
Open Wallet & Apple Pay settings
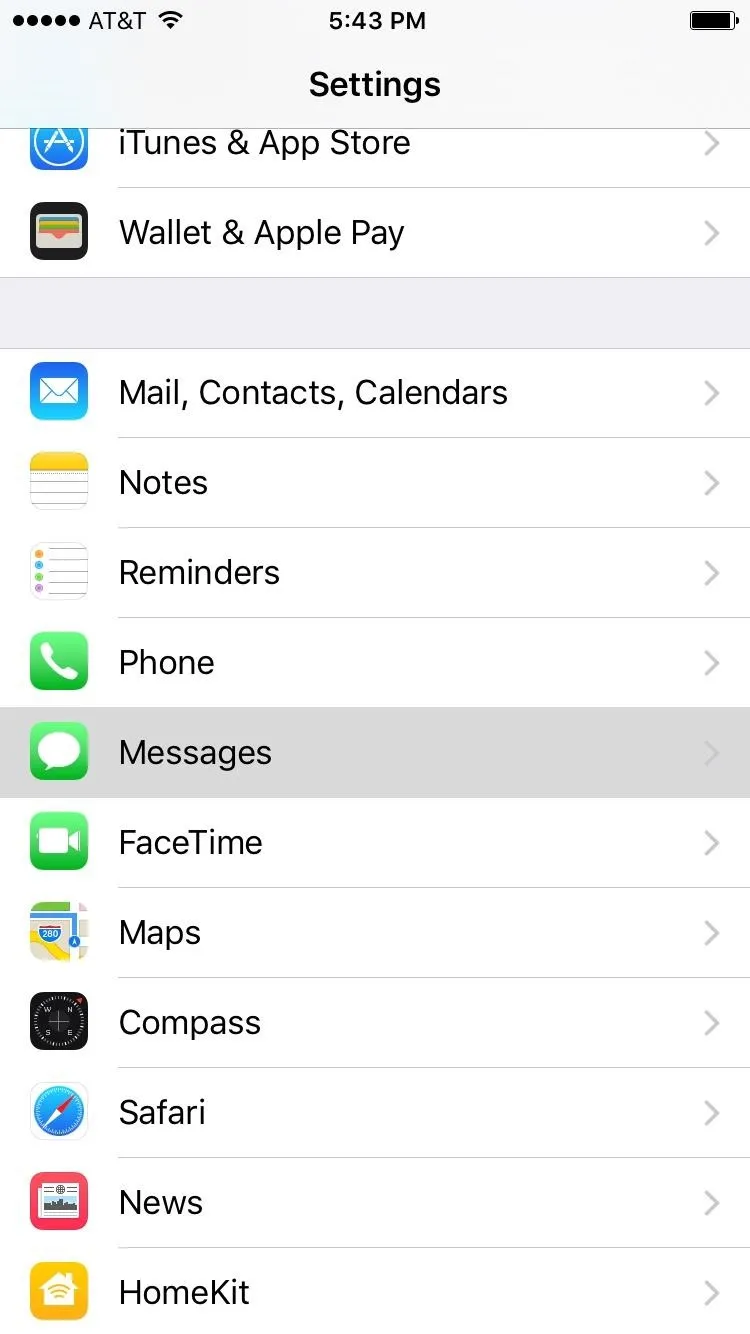point(375,233)
